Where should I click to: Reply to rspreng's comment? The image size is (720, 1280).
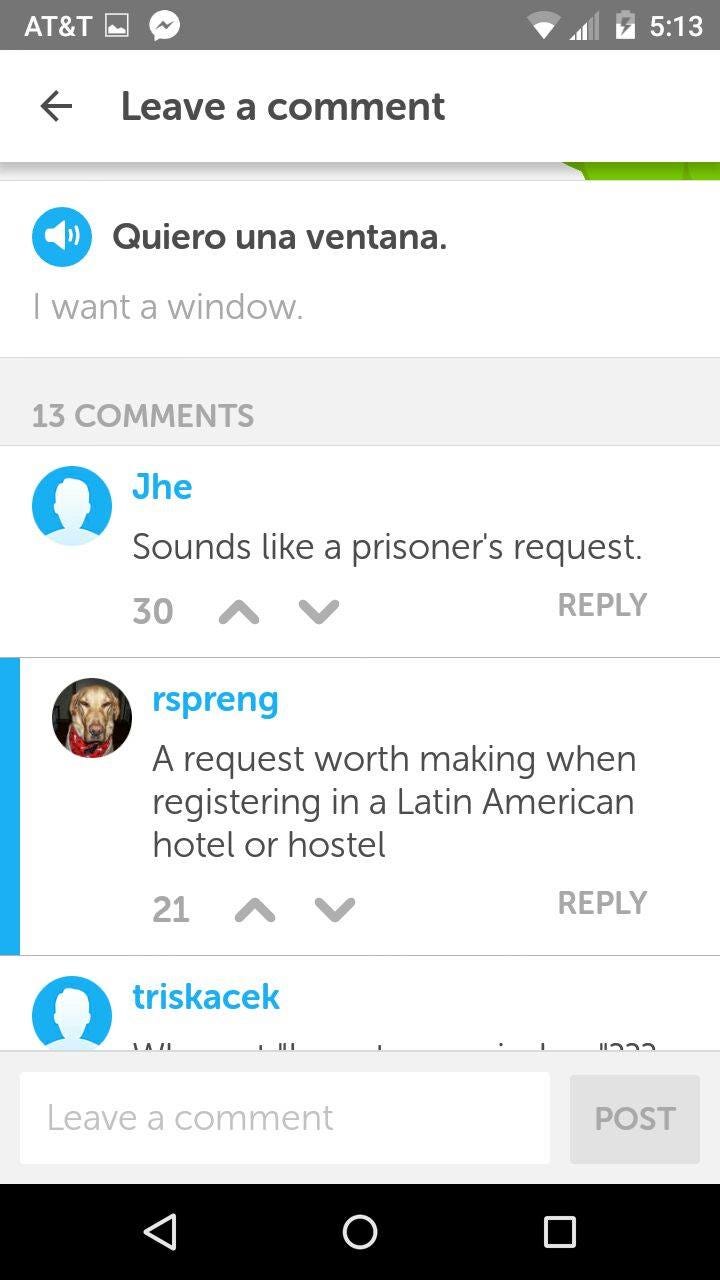(x=601, y=903)
